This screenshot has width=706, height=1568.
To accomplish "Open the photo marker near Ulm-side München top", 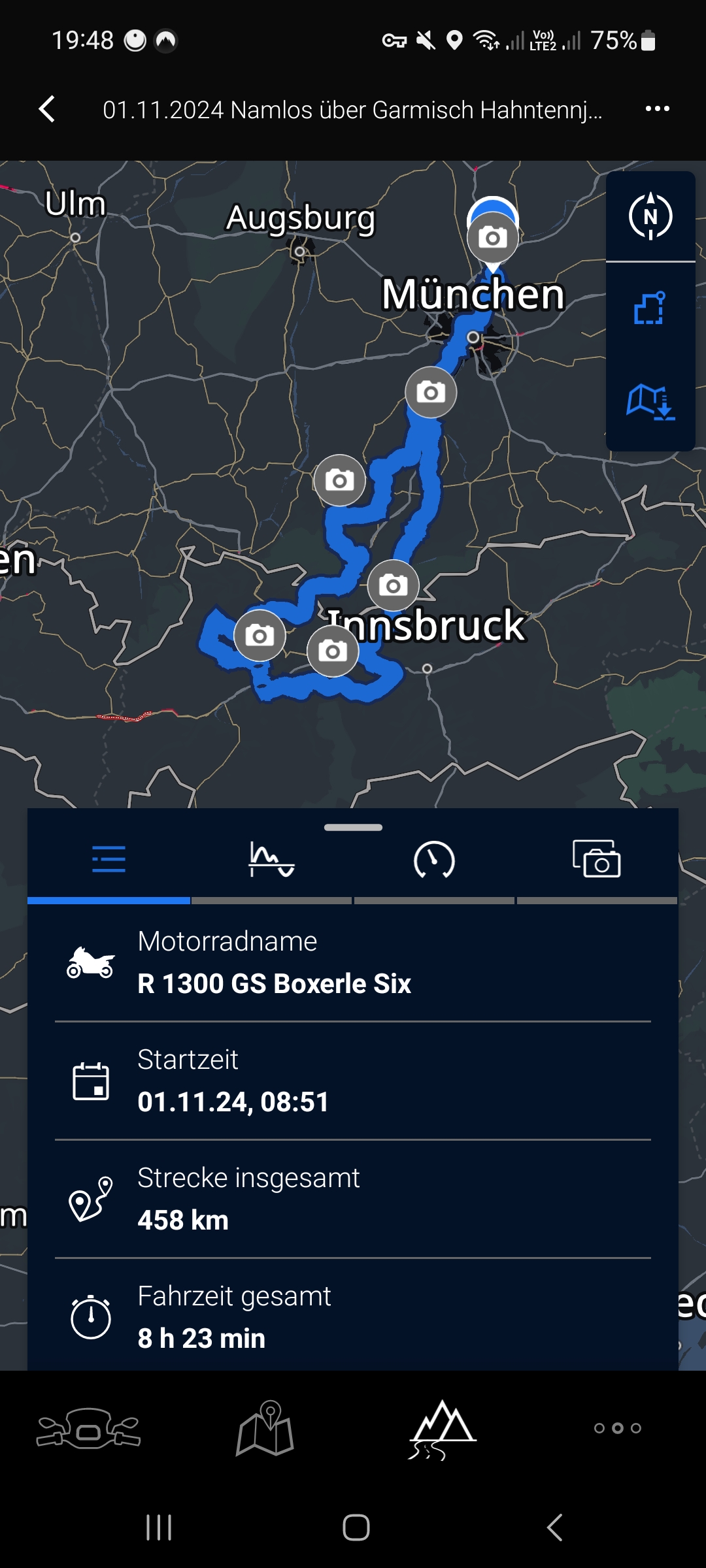I will click(x=493, y=237).
